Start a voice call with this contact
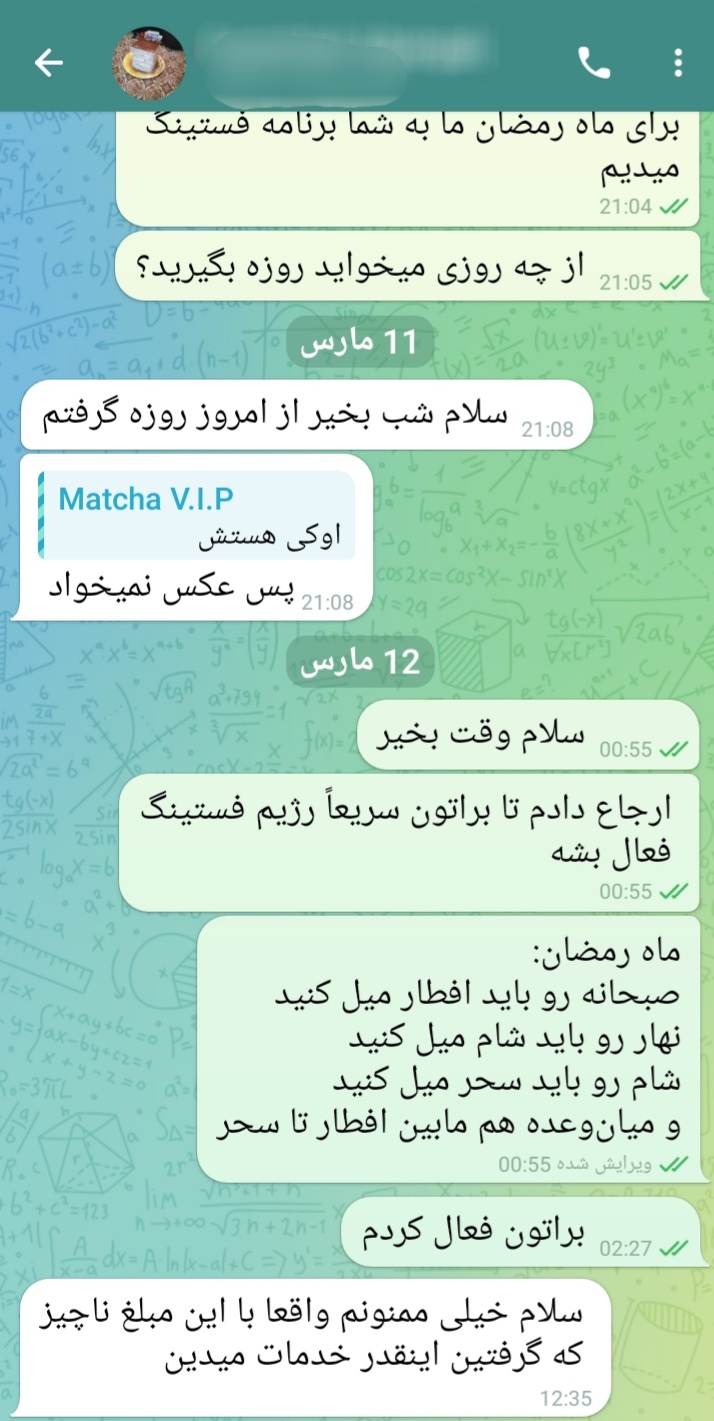Screen dimensions: 714x1421 (x=594, y=63)
